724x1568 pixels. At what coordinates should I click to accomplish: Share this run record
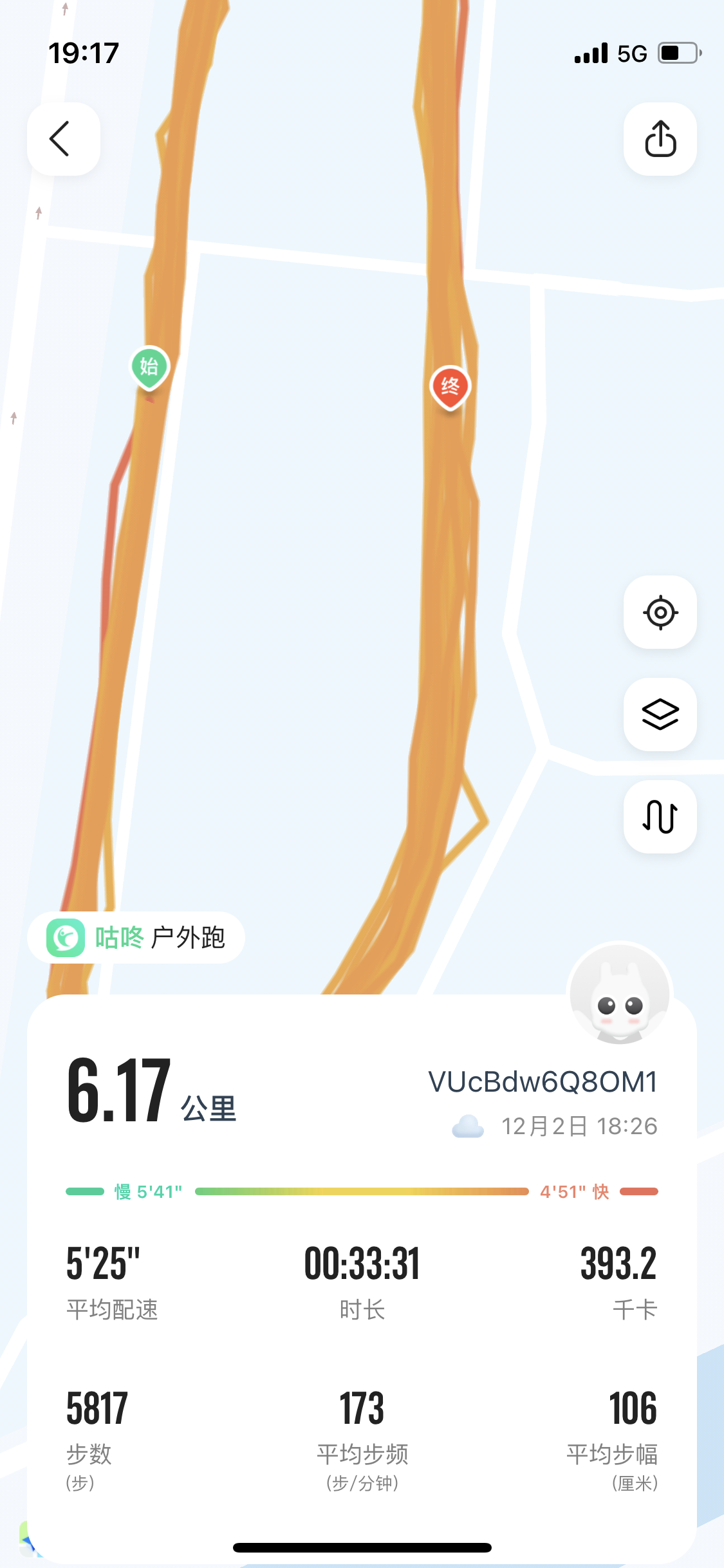(660, 139)
